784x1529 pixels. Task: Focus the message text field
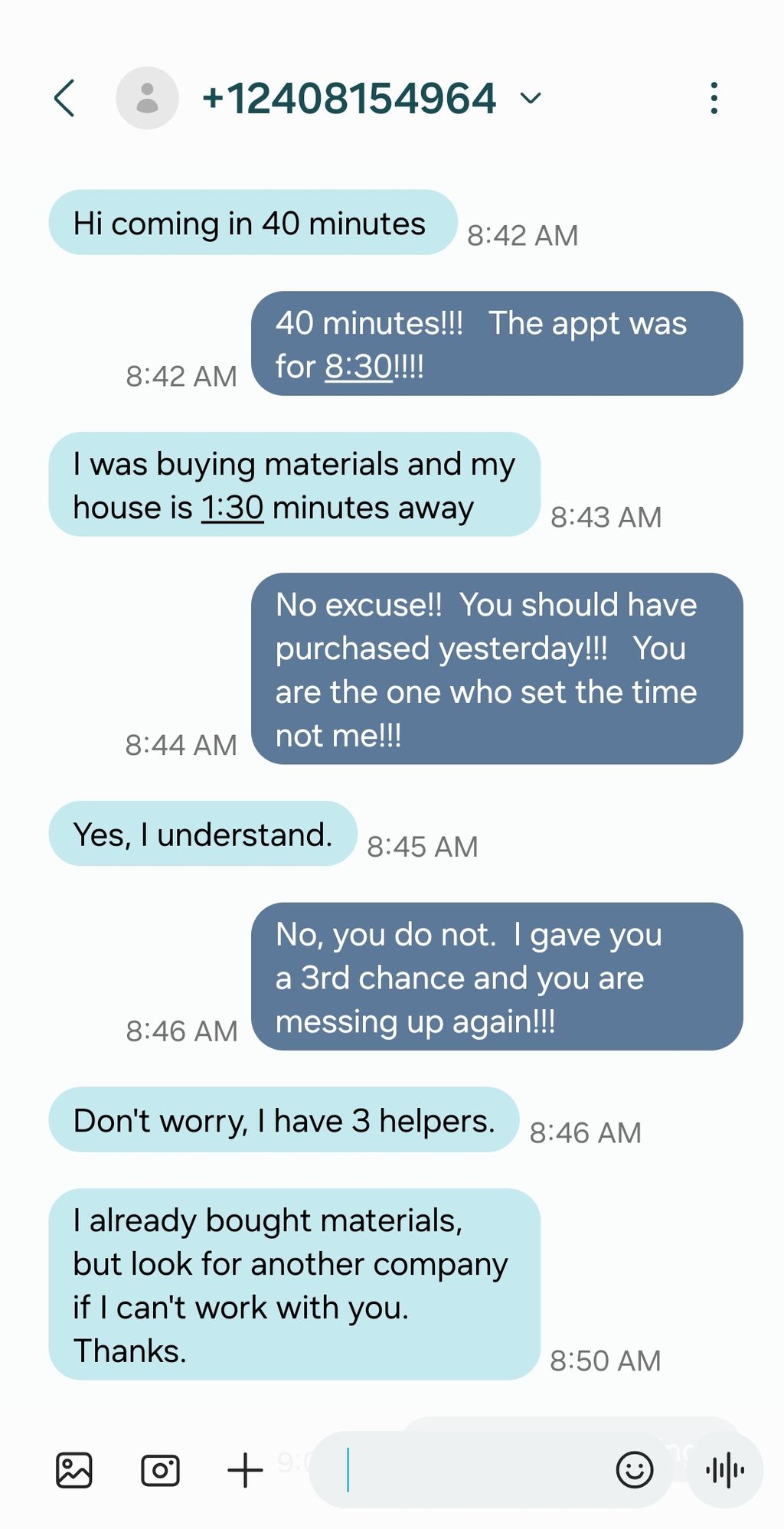[475, 1470]
